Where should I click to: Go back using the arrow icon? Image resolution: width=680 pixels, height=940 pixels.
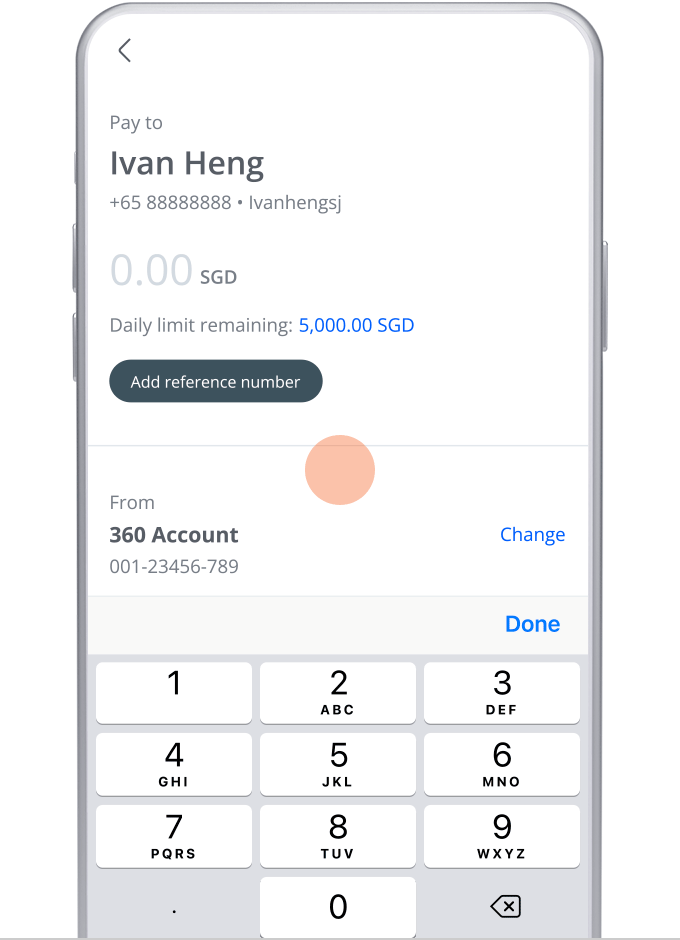coord(125,51)
